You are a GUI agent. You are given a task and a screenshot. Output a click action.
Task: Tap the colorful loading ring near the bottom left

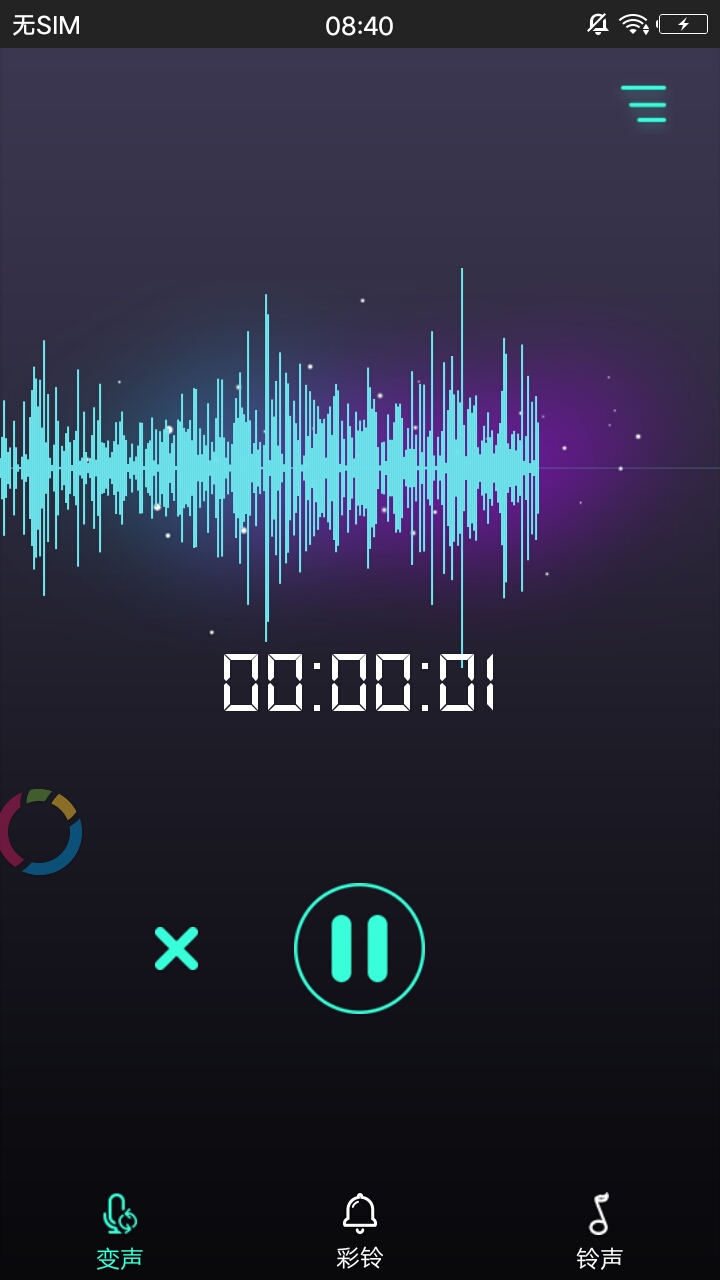pos(42,832)
